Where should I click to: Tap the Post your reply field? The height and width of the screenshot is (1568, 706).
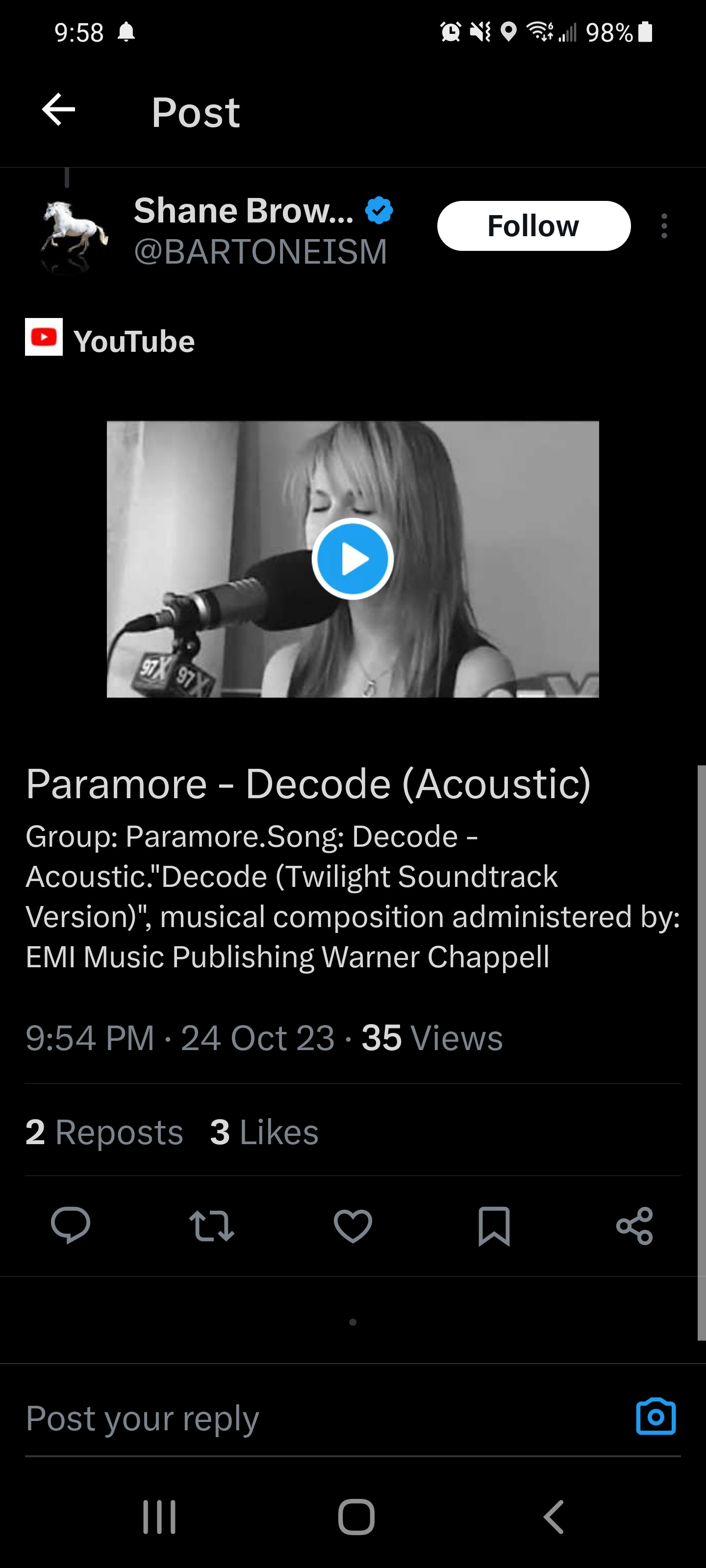coord(304,1418)
